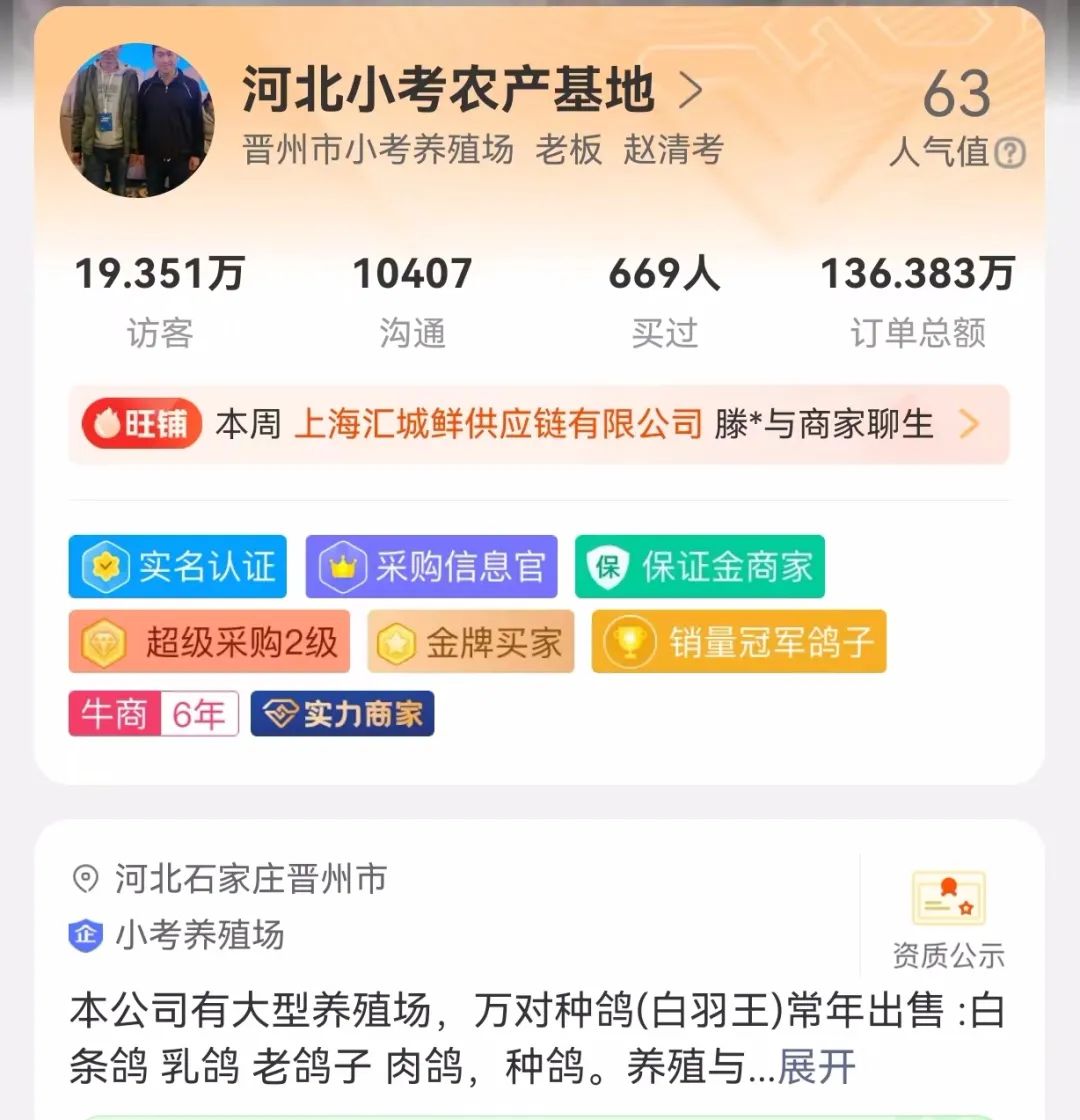The height and width of the screenshot is (1120, 1080).
Task: Open 资质公示 qualification page
Action: click(x=948, y=918)
